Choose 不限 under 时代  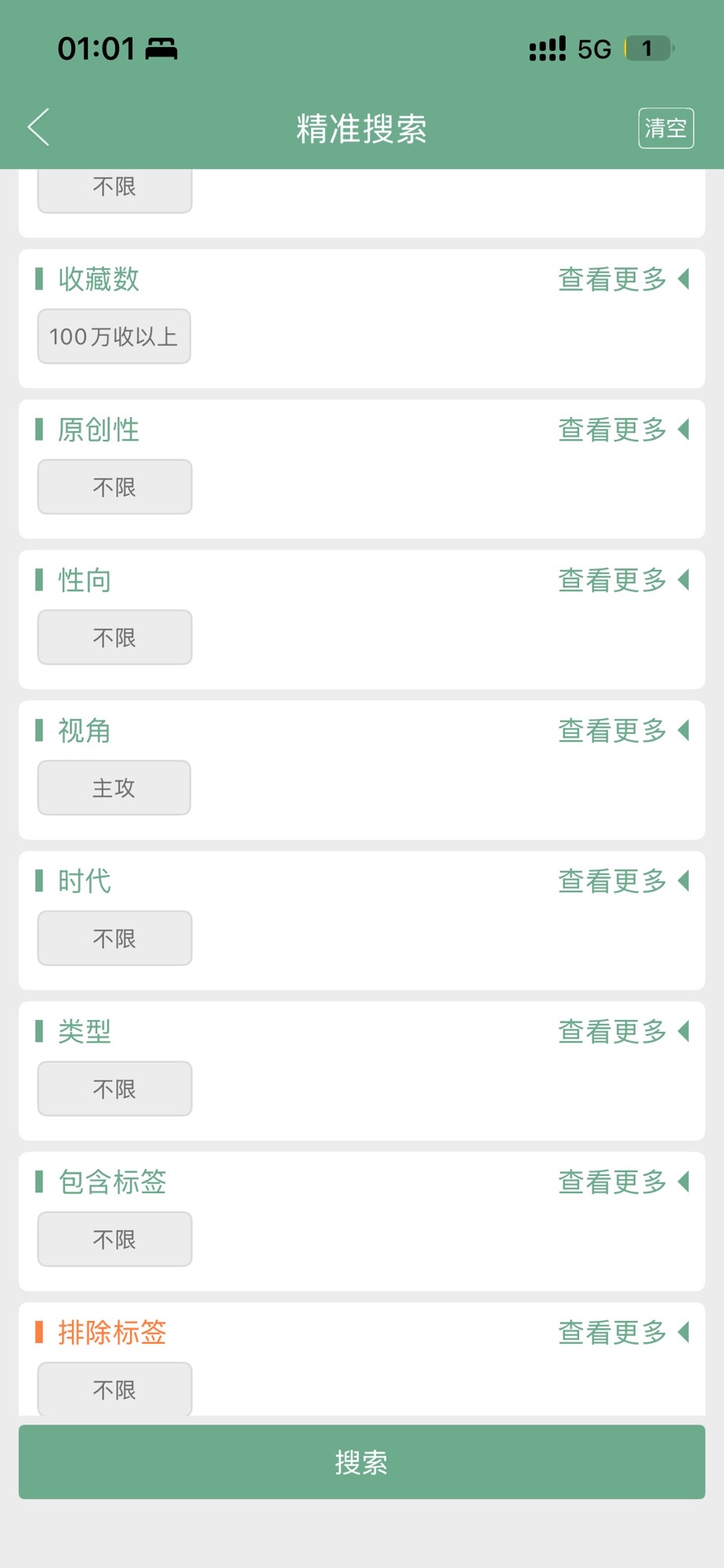click(x=114, y=938)
